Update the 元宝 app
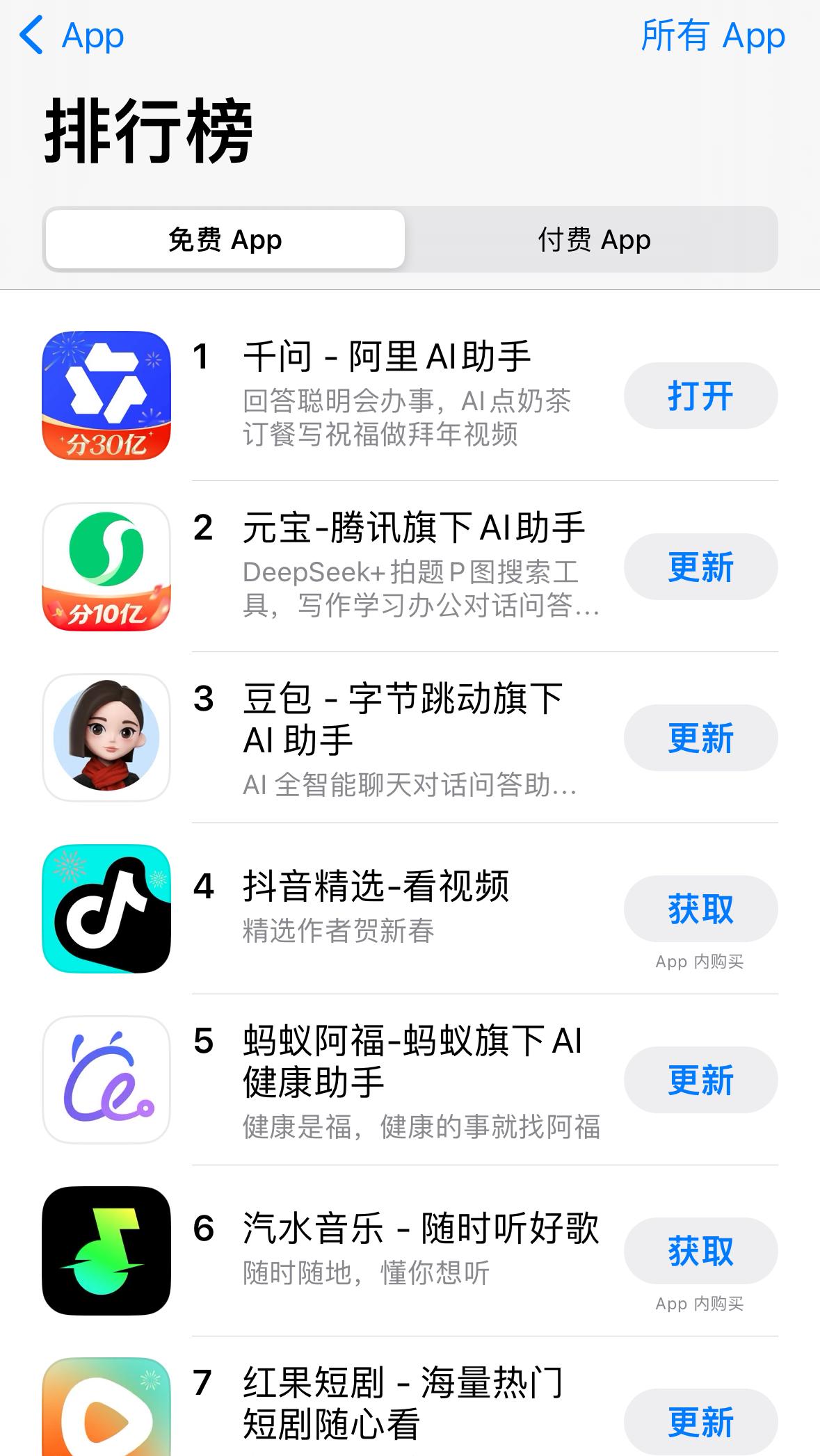820x1456 pixels. [x=700, y=567]
